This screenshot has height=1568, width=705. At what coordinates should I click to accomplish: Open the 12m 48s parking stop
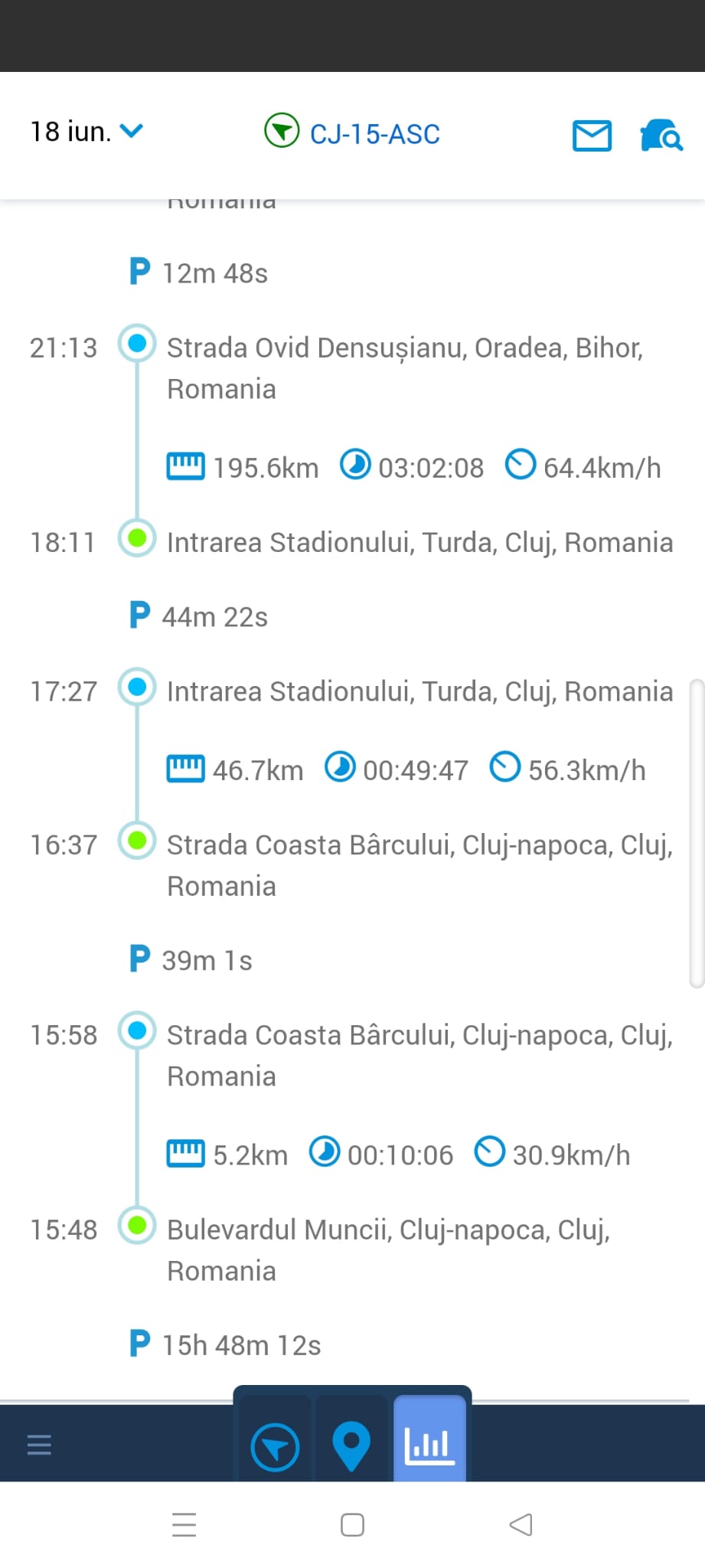(199, 273)
